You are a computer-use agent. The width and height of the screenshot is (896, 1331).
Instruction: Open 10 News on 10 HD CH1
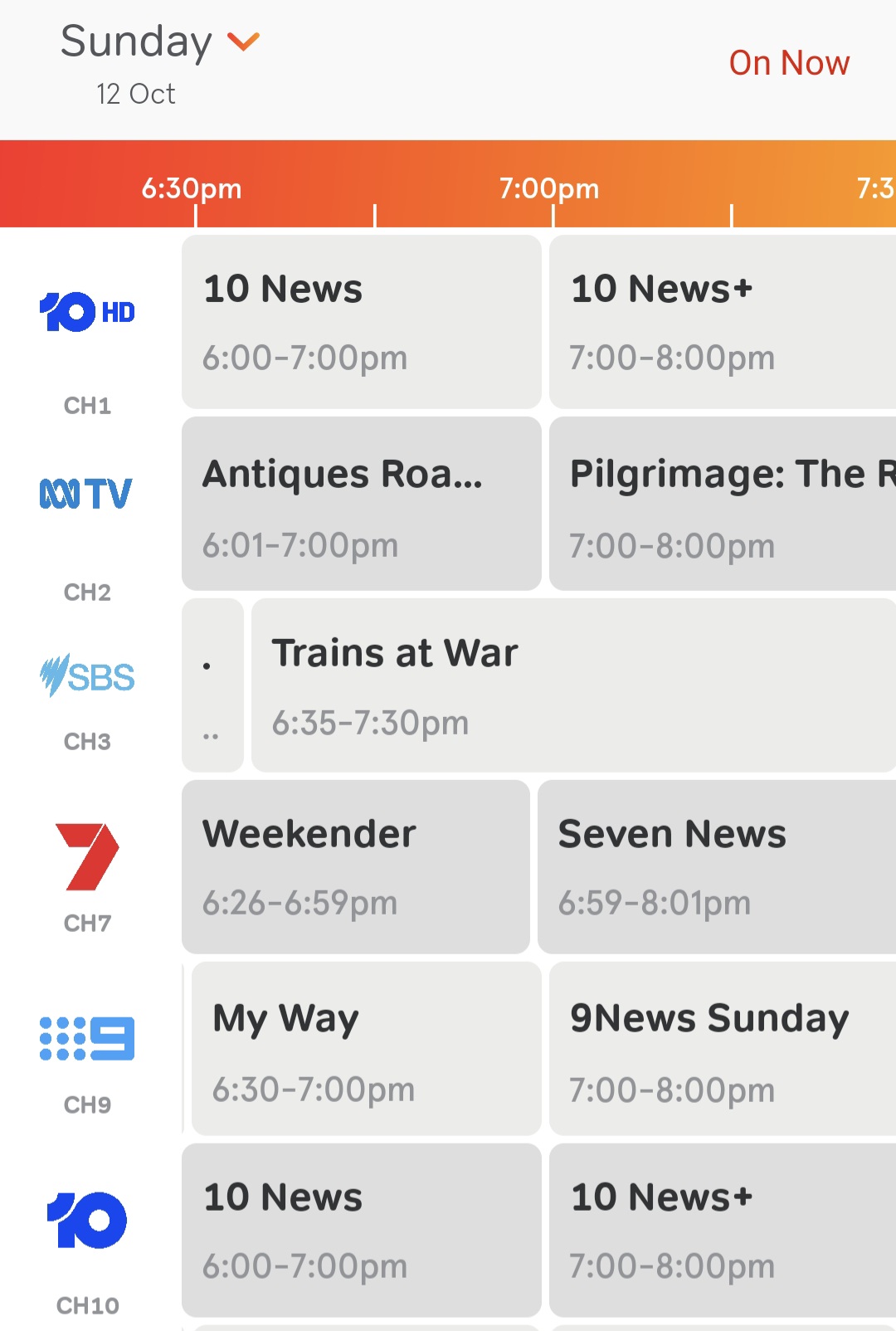pyautogui.click(x=361, y=322)
